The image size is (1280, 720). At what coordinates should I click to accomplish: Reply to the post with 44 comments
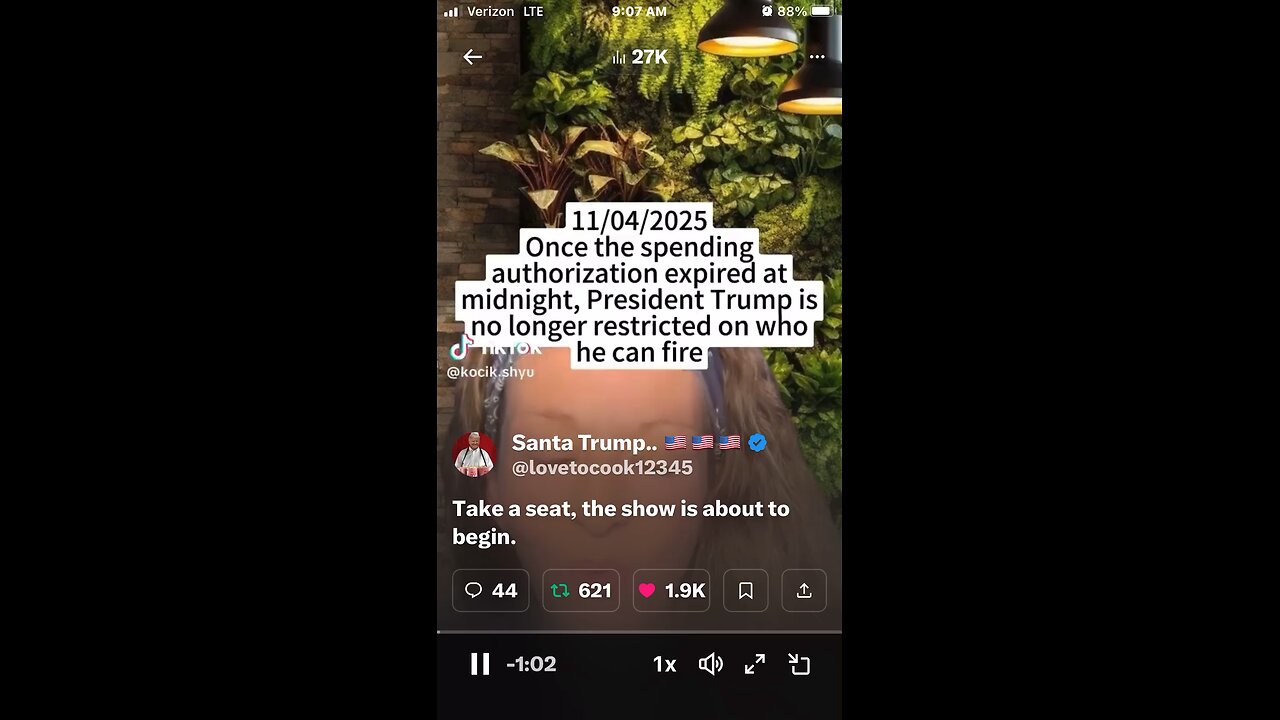pos(490,591)
